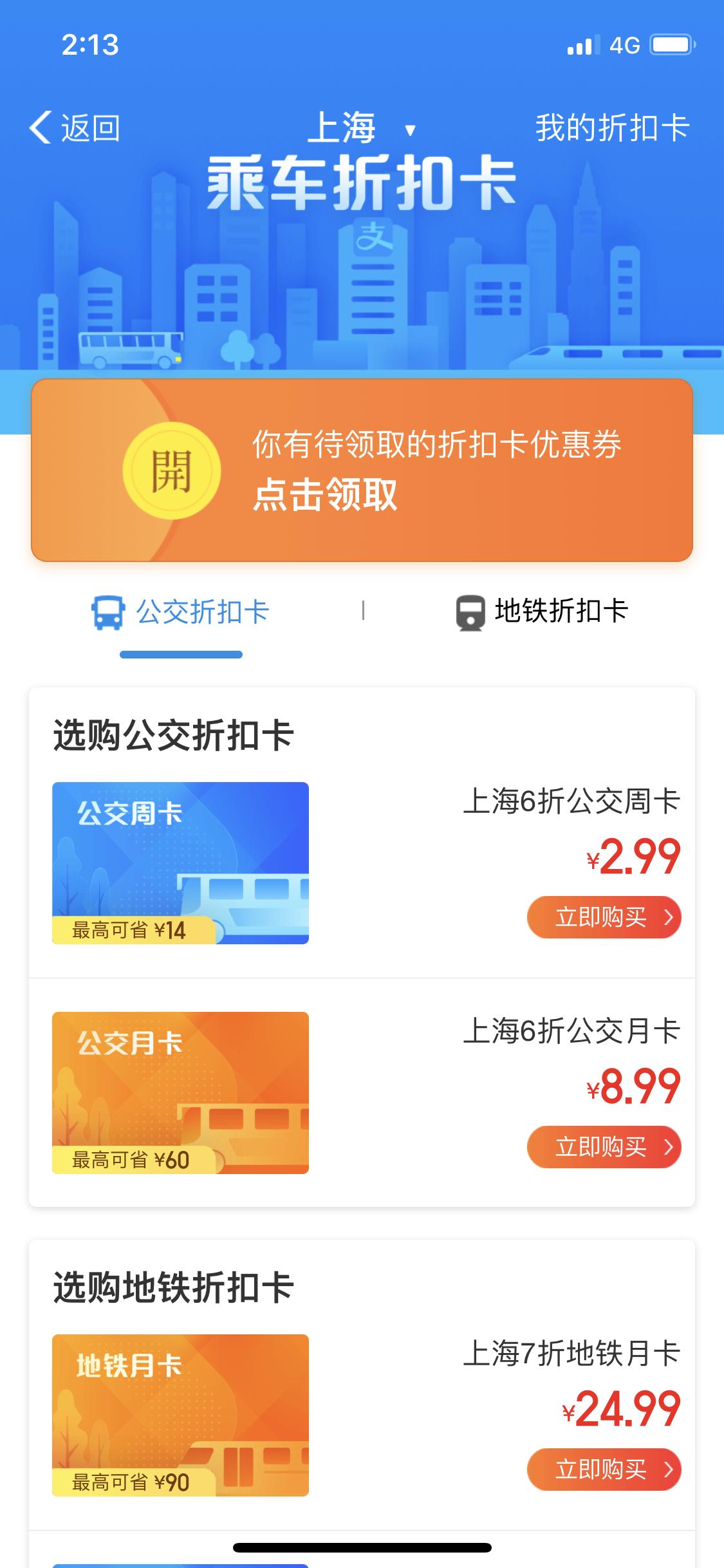Open 我的折扣卡 in the top right
Viewport: 724px width, 1568px height.
click(612, 127)
